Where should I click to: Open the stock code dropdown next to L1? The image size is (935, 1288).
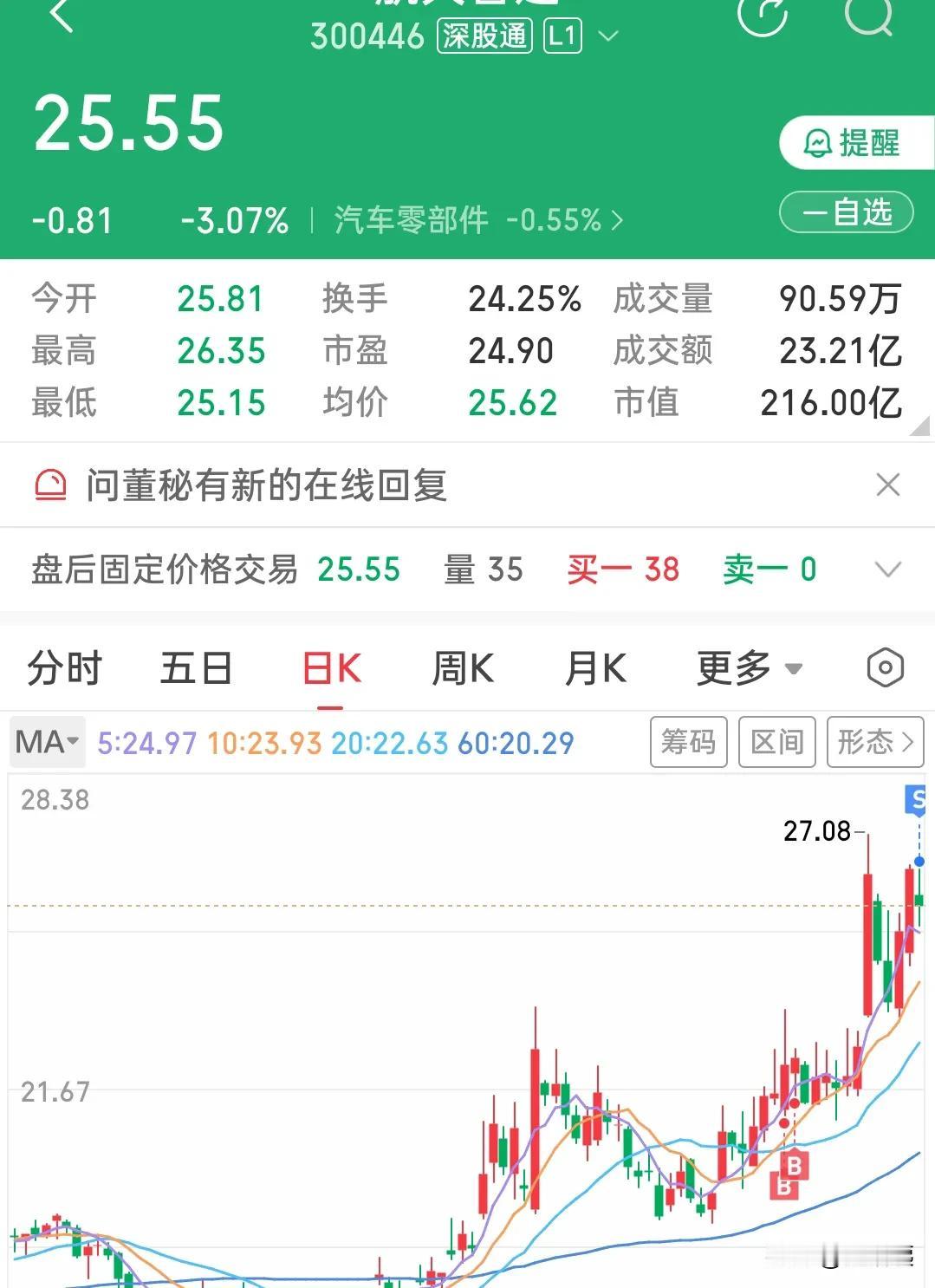pyautogui.click(x=608, y=36)
